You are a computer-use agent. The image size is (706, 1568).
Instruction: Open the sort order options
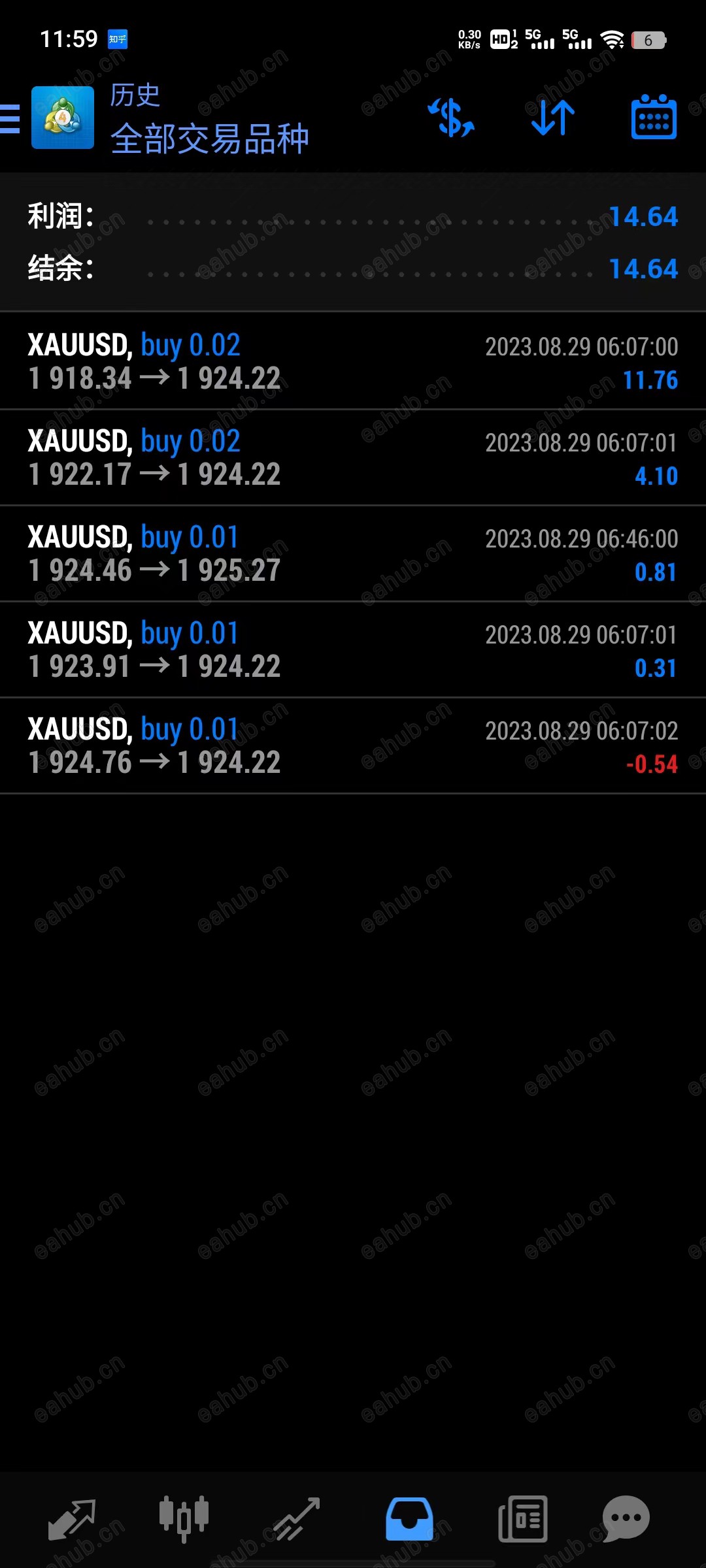(553, 118)
